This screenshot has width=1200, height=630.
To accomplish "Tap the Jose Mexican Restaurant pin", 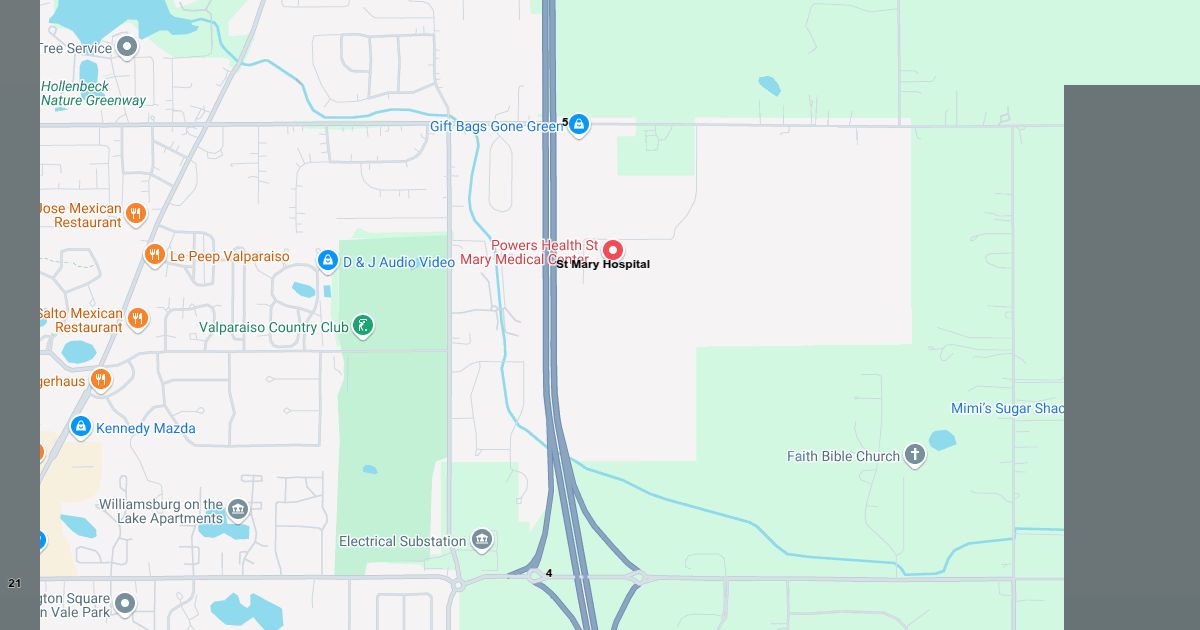I will coord(136,214).
